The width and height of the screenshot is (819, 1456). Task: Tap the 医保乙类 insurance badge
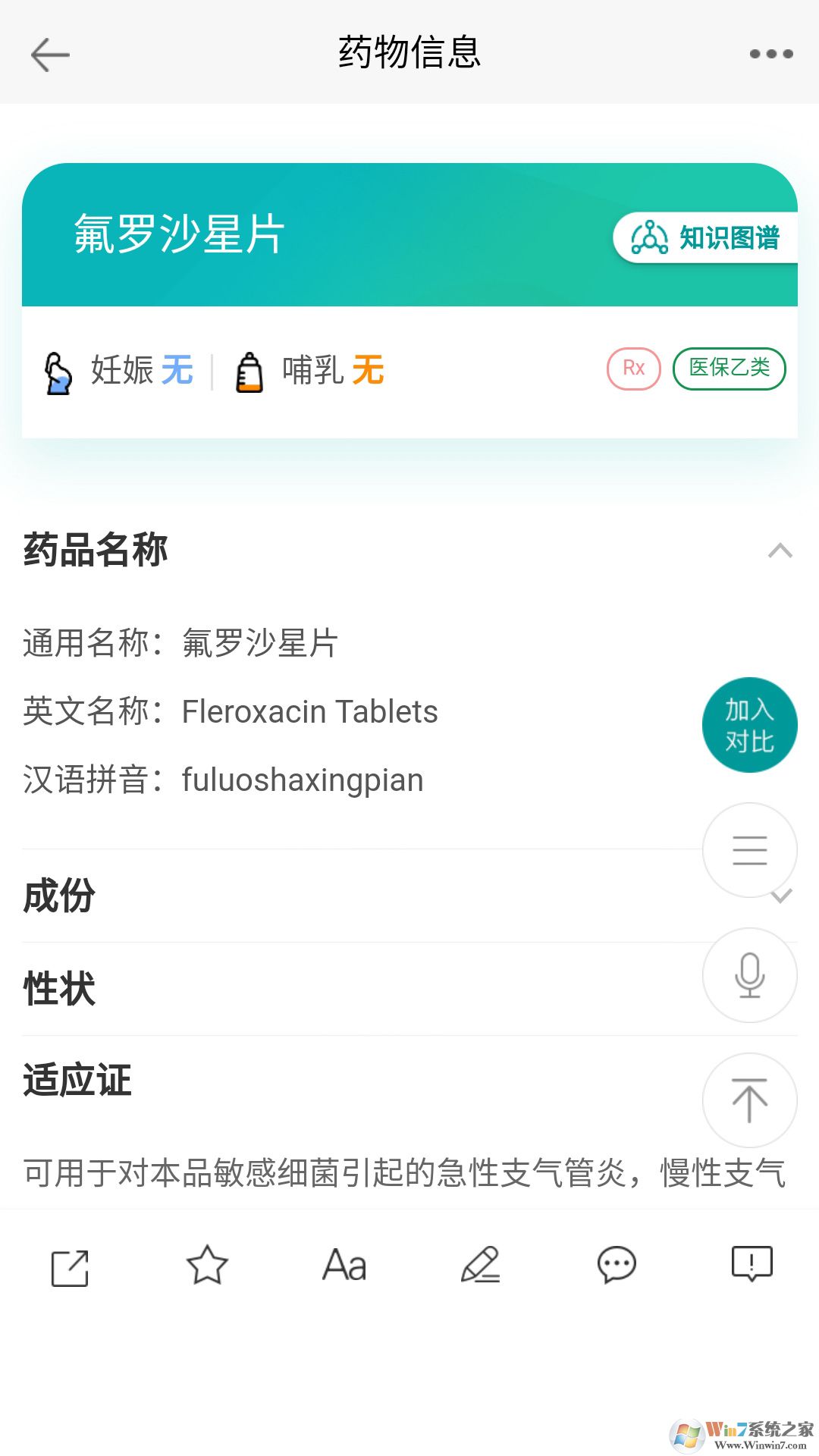729,368
